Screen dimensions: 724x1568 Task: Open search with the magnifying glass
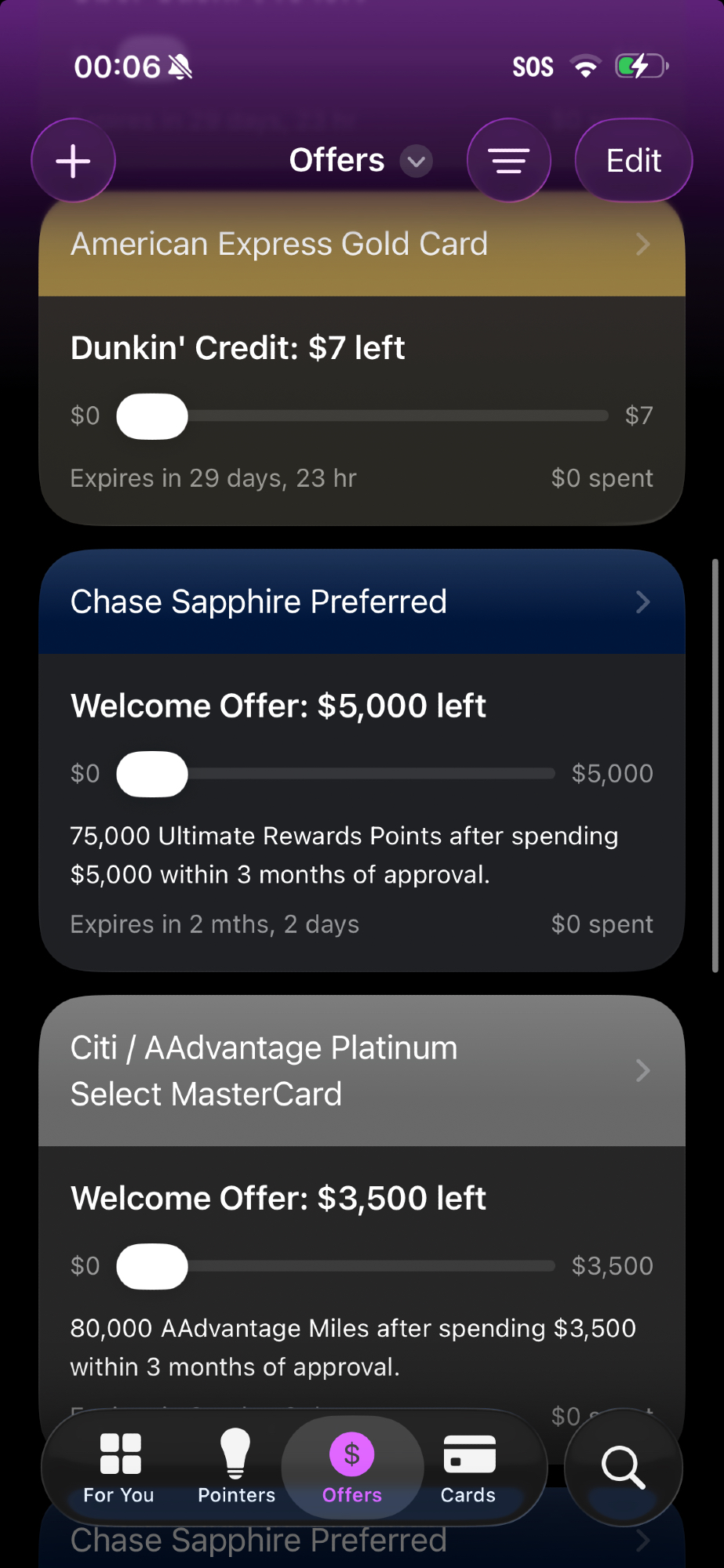(624, 1468)
